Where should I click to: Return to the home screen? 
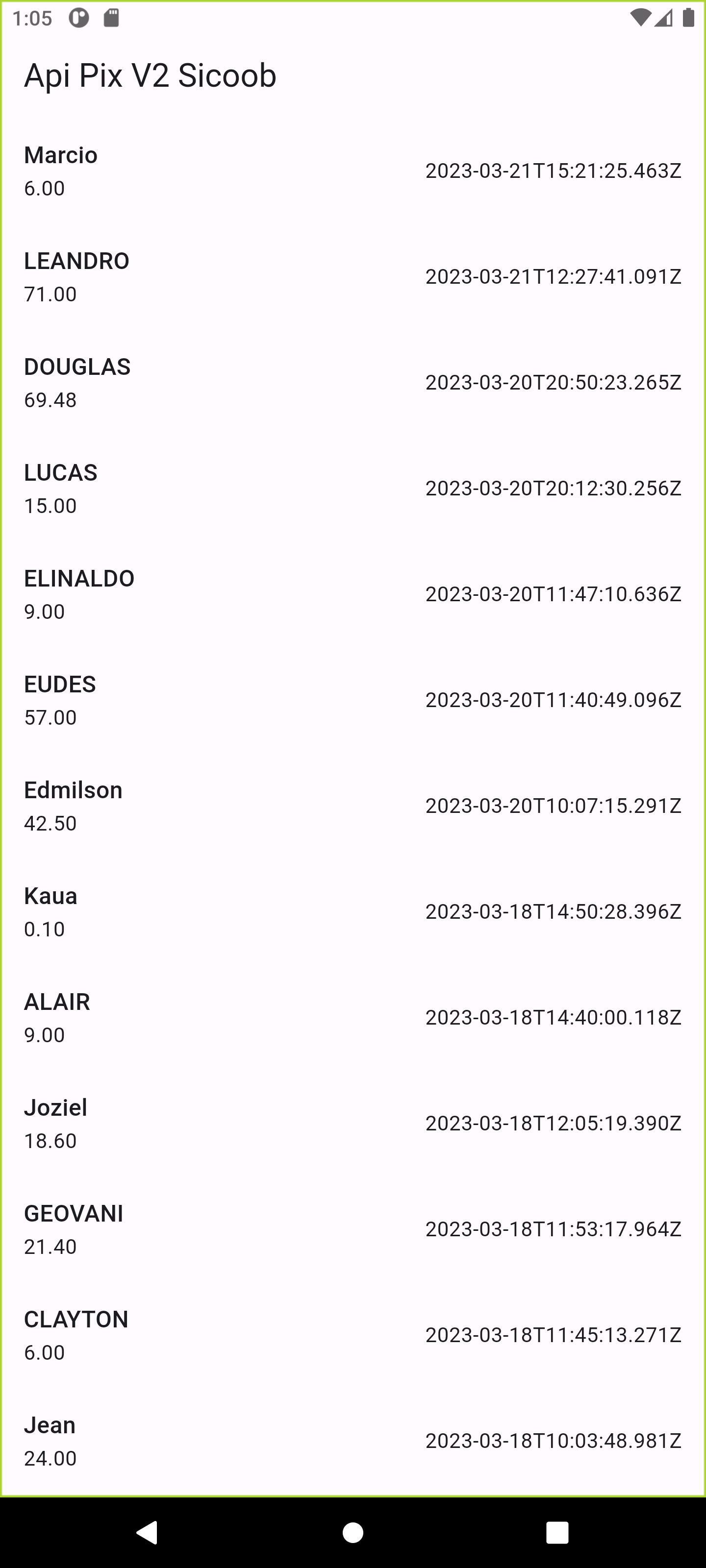(353, 1532)
